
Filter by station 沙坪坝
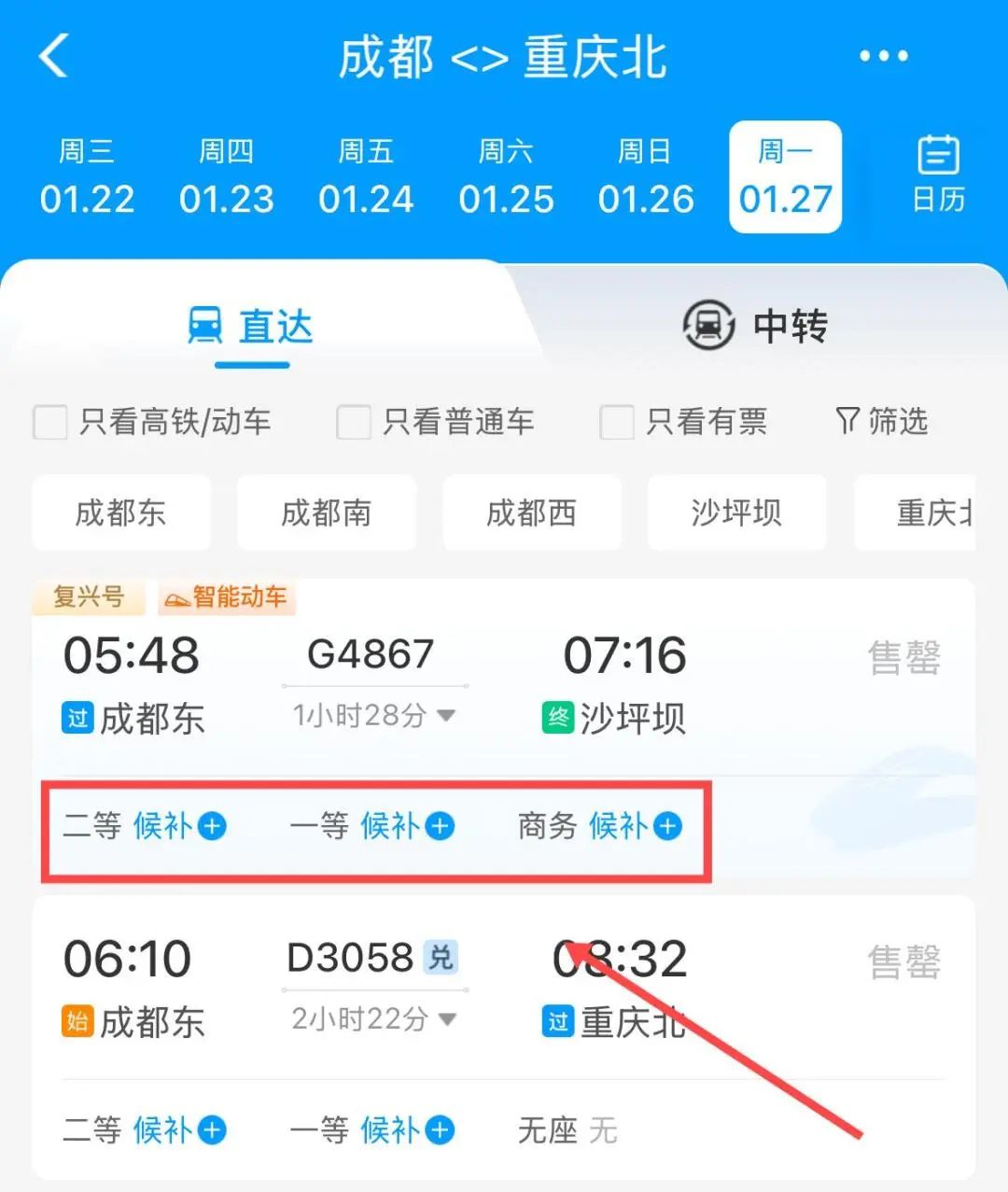(736, 512)
